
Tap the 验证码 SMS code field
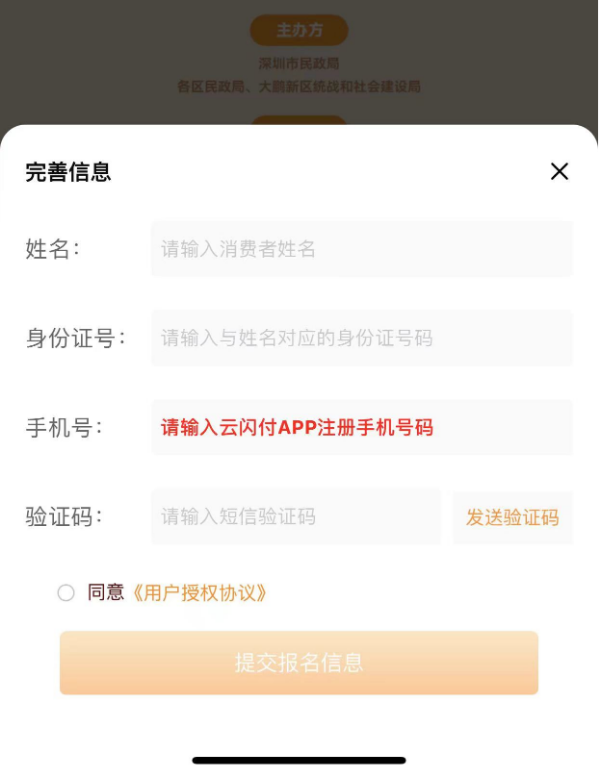coord(295,517)
